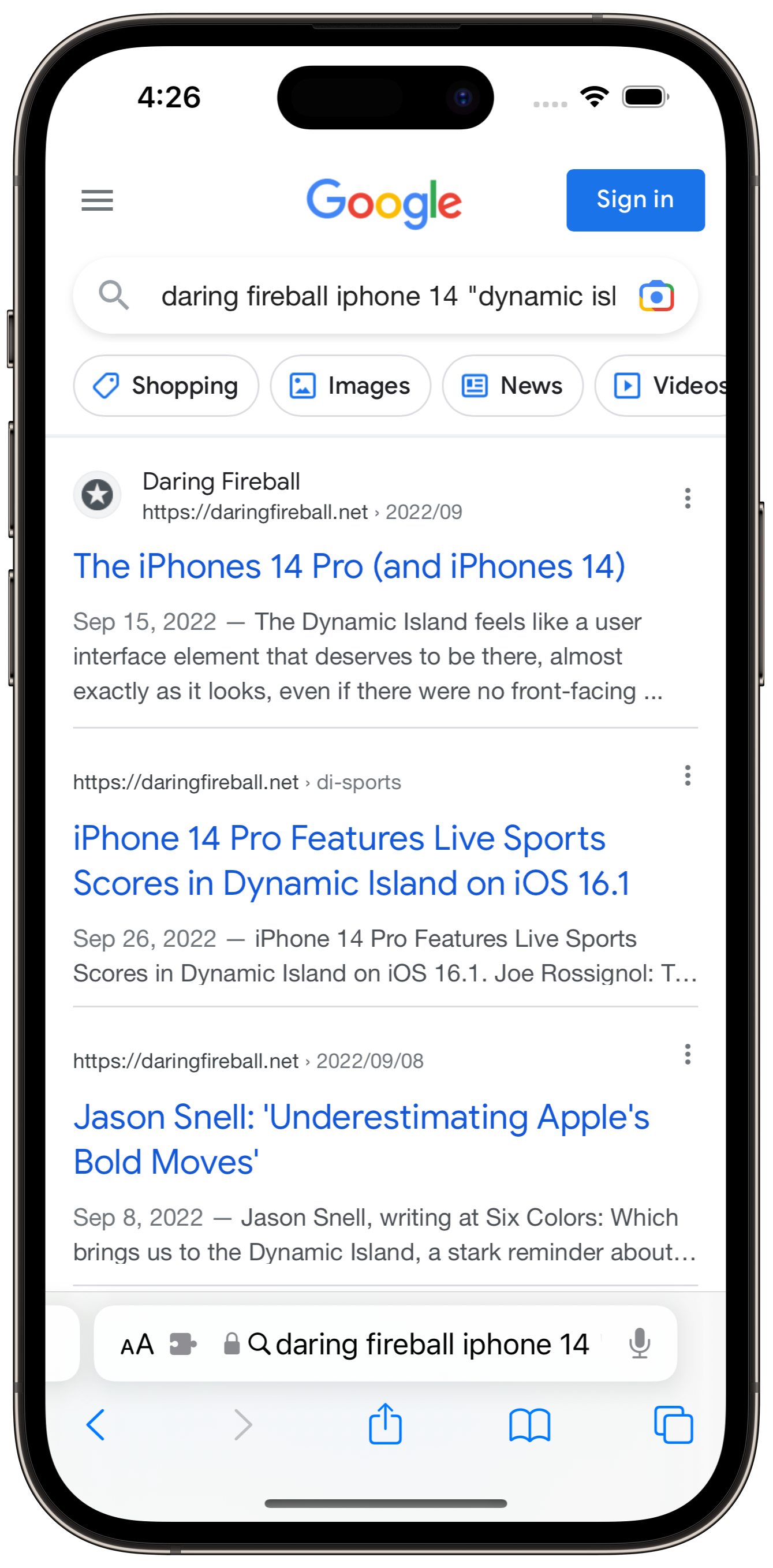
Task: Start voice search with the microphone
Action: [x=640, y=1344]
